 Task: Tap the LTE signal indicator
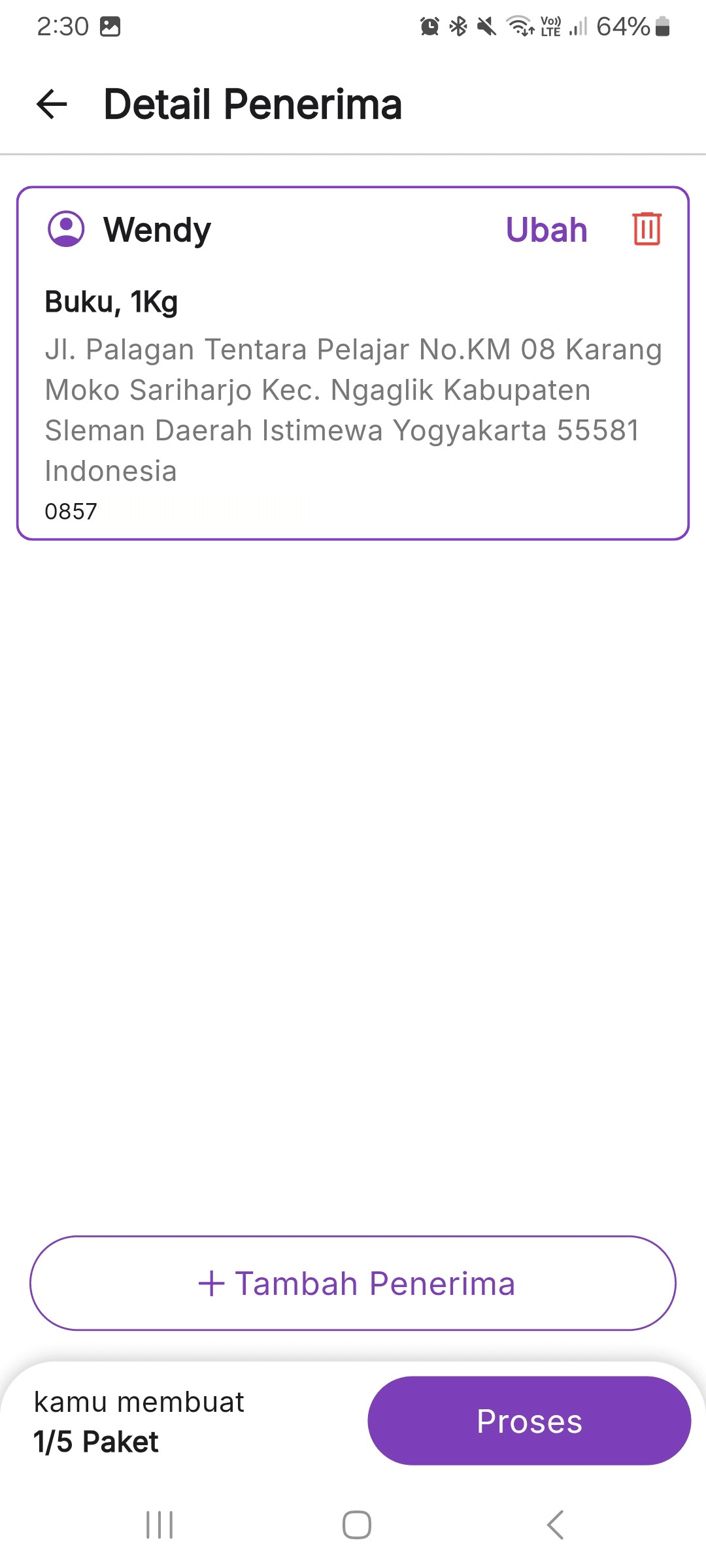pyautogui.click(x=575, y=26)
